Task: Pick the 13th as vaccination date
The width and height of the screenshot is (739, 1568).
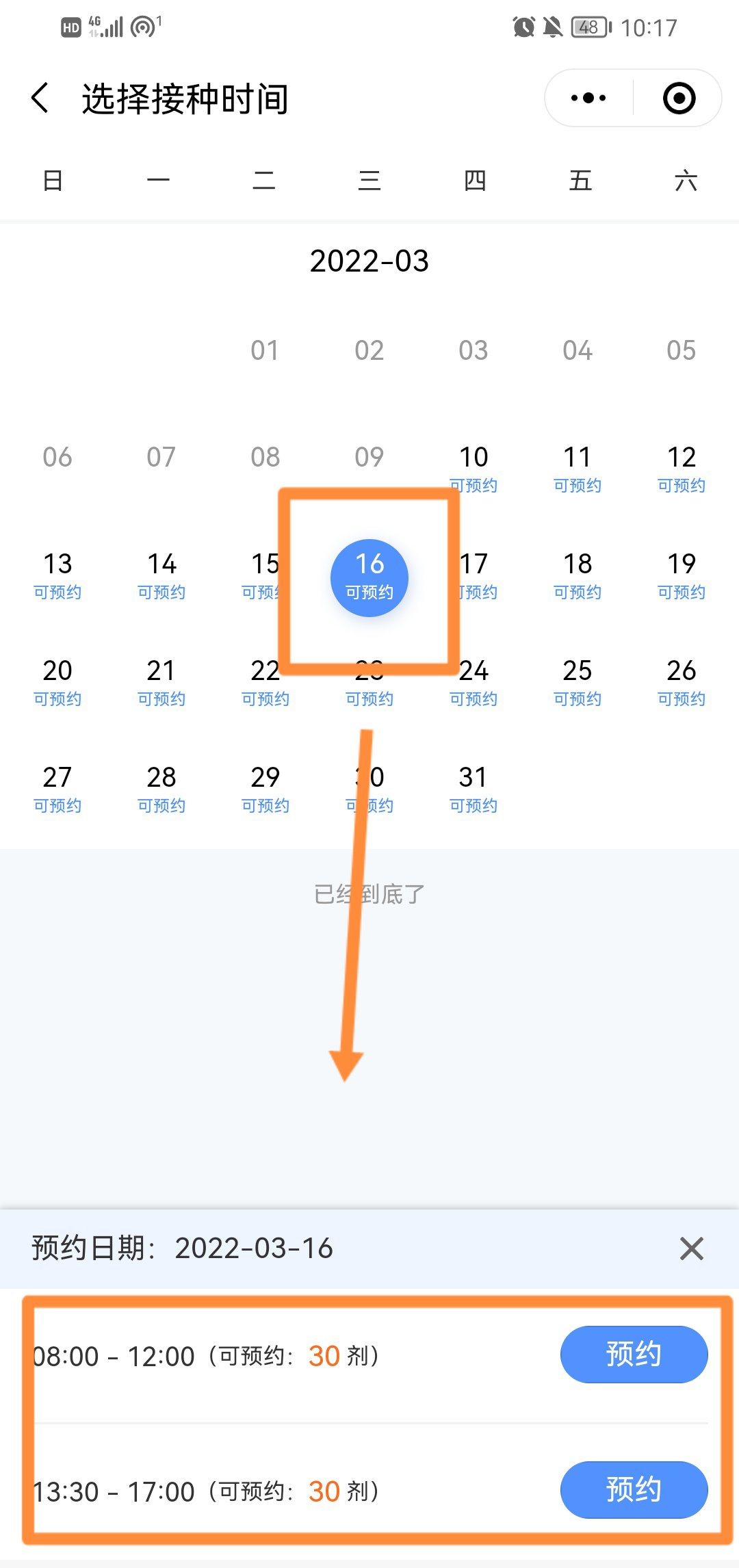Action: [x=57, y=575]
